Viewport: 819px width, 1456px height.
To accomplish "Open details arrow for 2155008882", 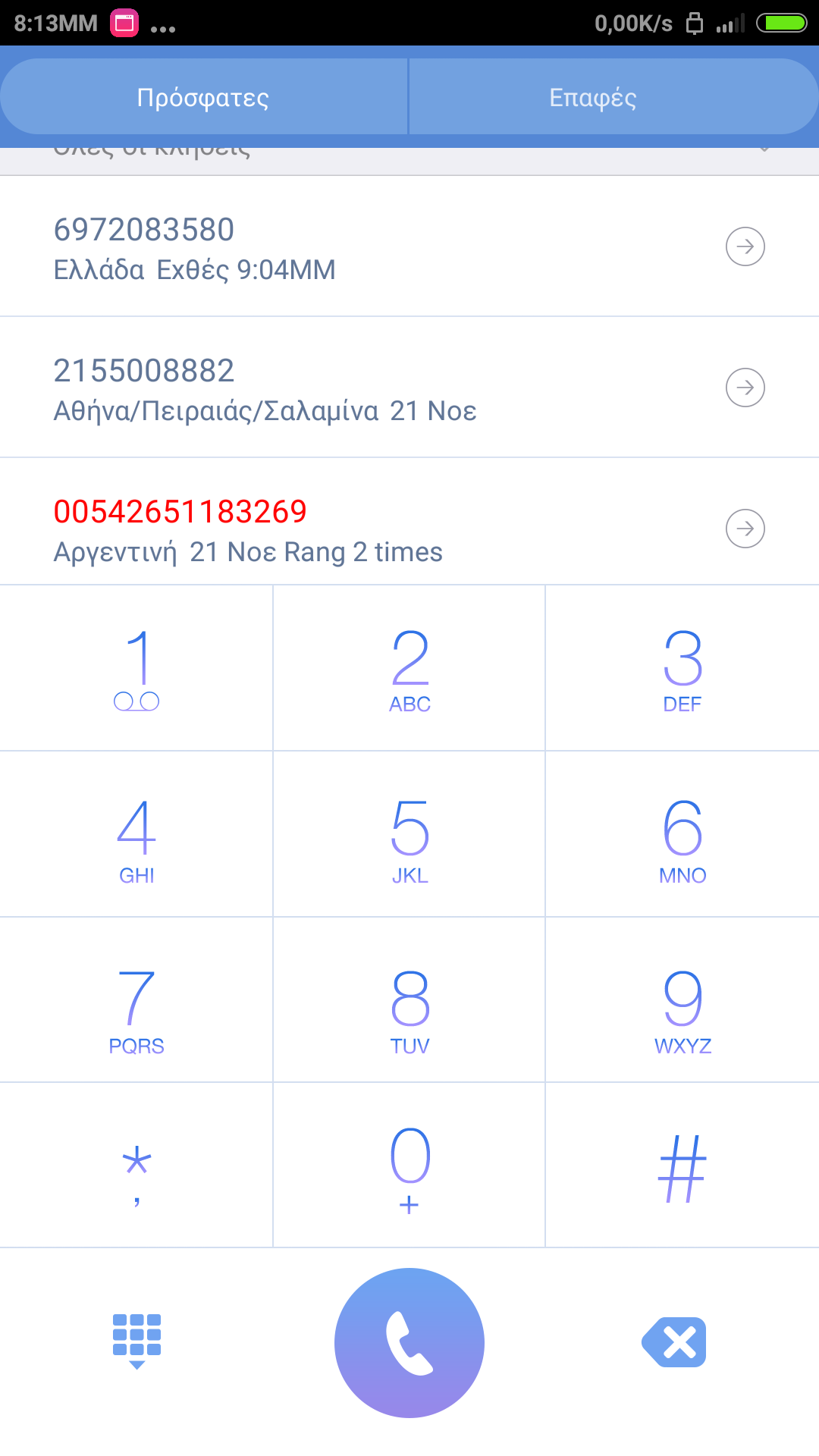I will point(745,388).
